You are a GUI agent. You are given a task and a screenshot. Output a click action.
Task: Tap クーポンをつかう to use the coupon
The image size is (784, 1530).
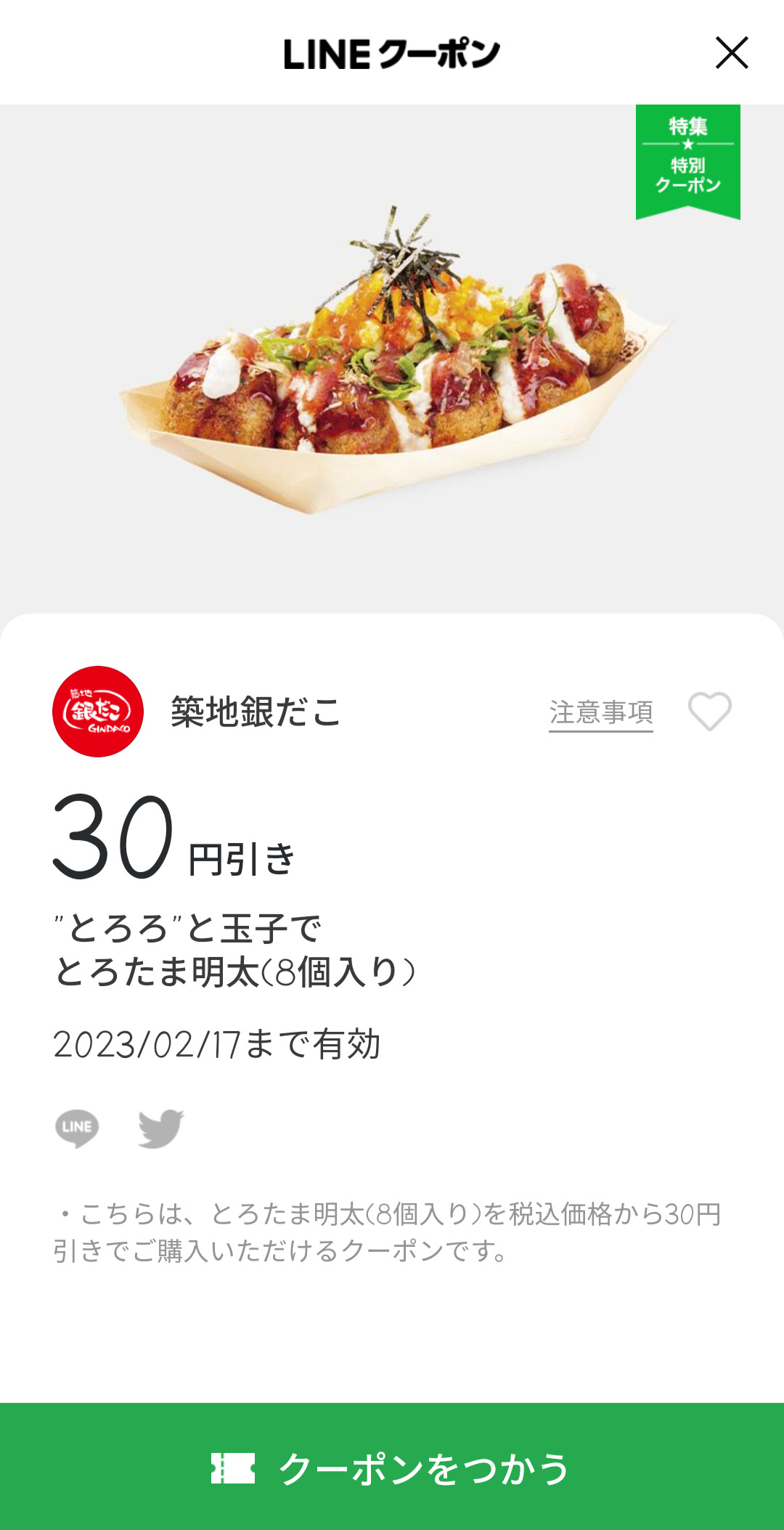(392, 1468)
